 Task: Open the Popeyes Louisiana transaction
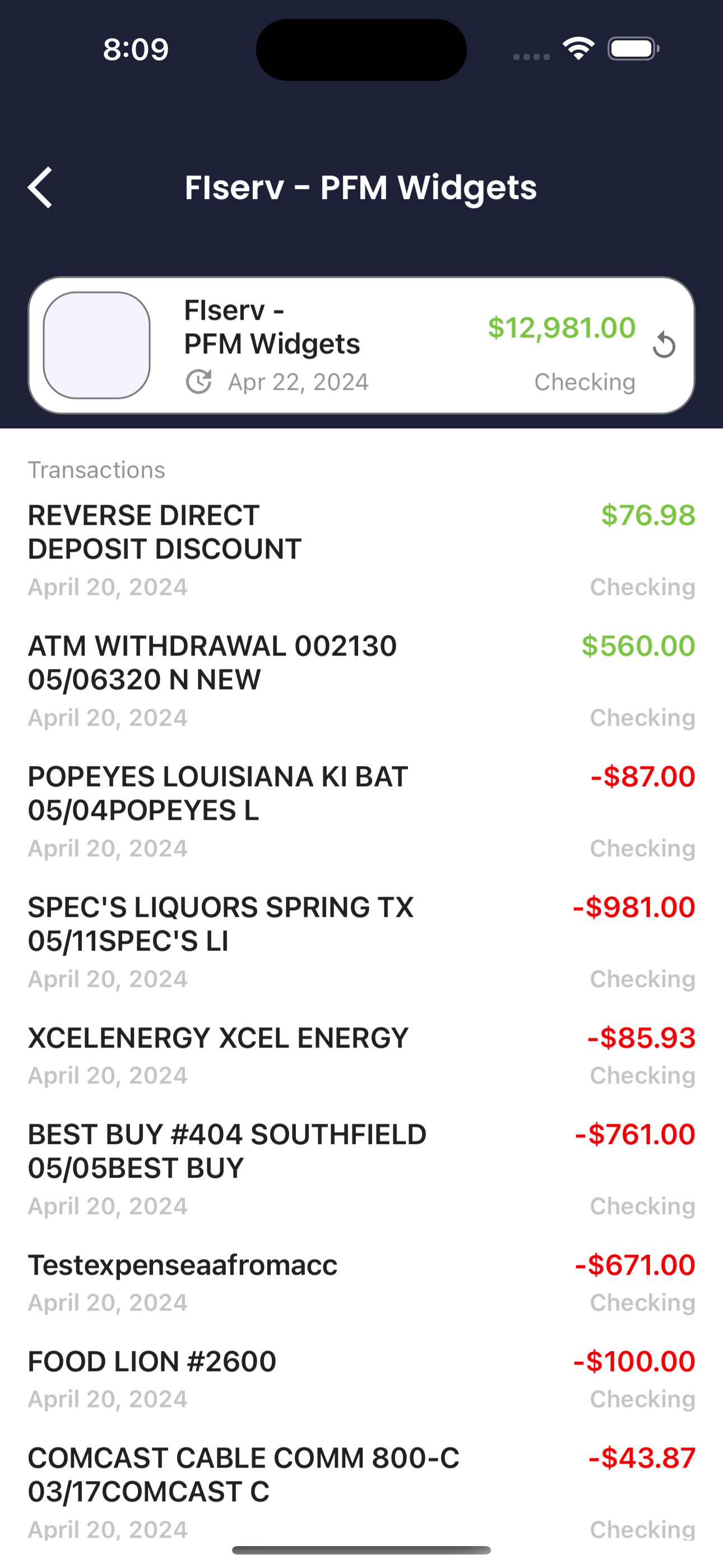coord(361,812)
